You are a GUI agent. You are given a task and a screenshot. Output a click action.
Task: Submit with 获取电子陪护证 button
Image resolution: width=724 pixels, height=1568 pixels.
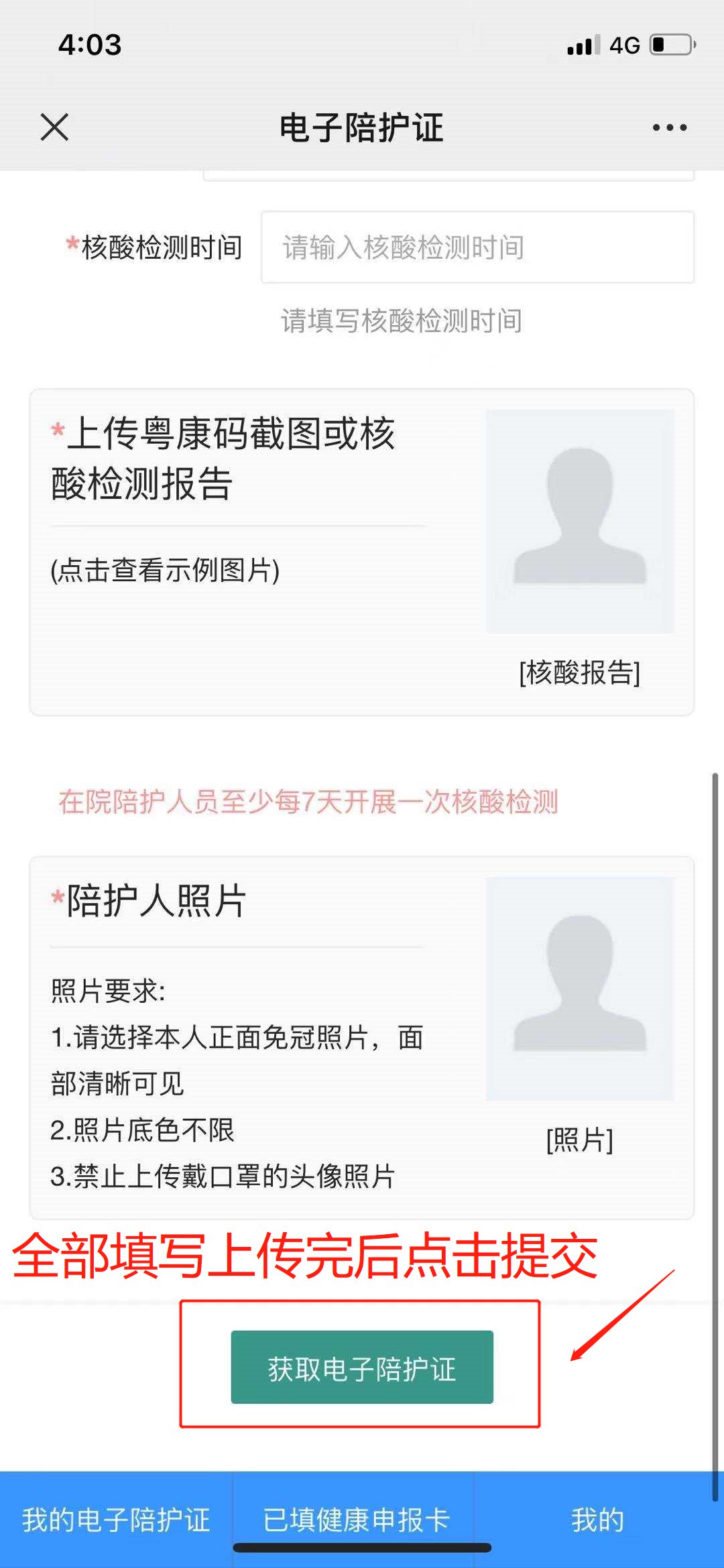click(362, 1368)
